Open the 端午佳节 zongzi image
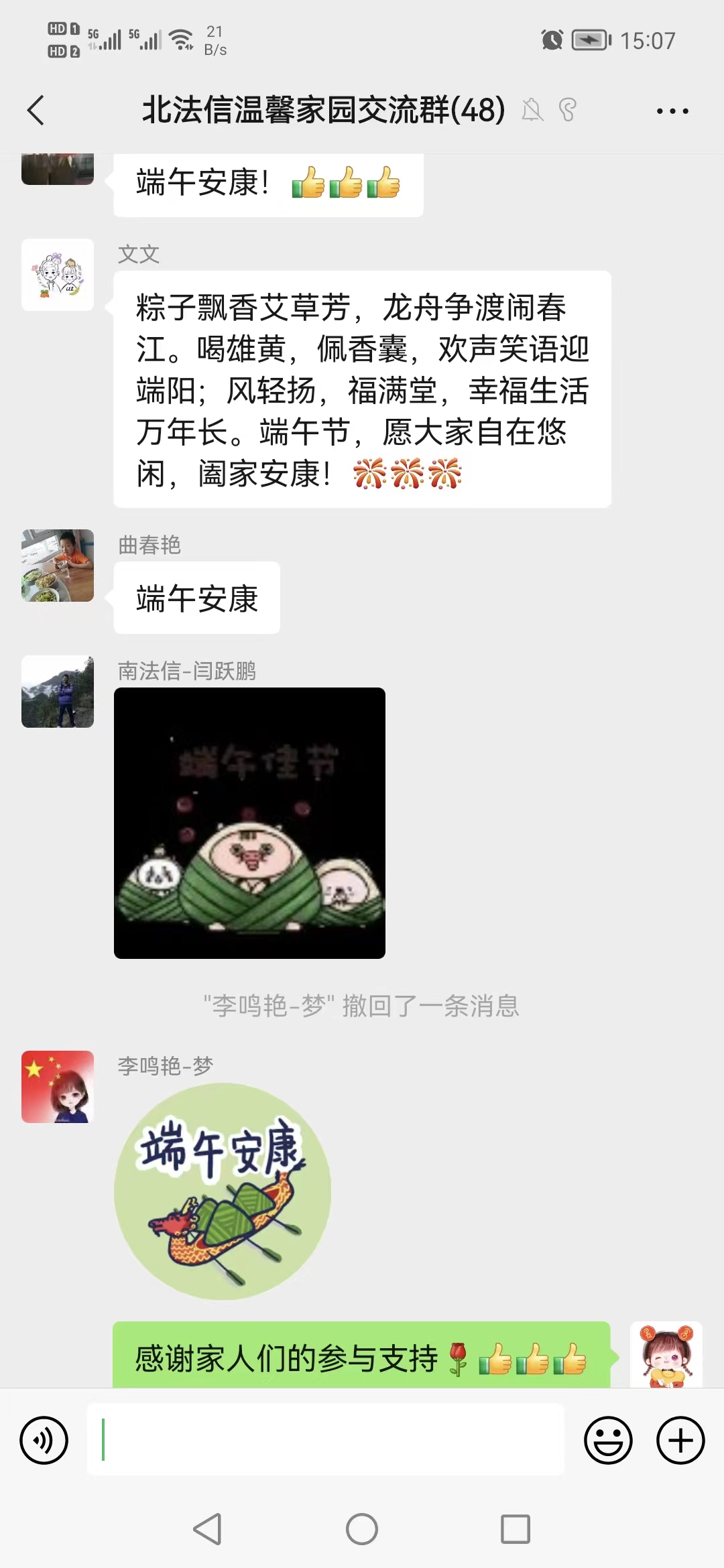Image resolution: width=724 pixels, height=1568 pixels. tap(249, 823)
